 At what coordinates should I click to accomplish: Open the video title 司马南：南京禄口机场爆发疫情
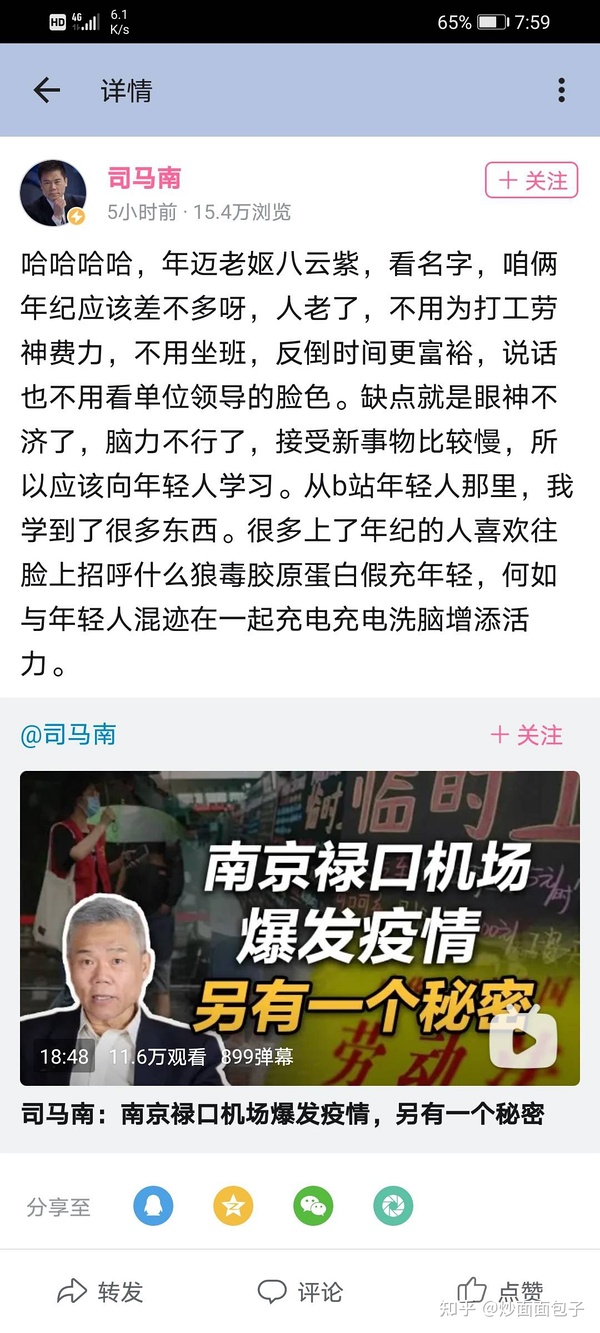pos(282,1113)
